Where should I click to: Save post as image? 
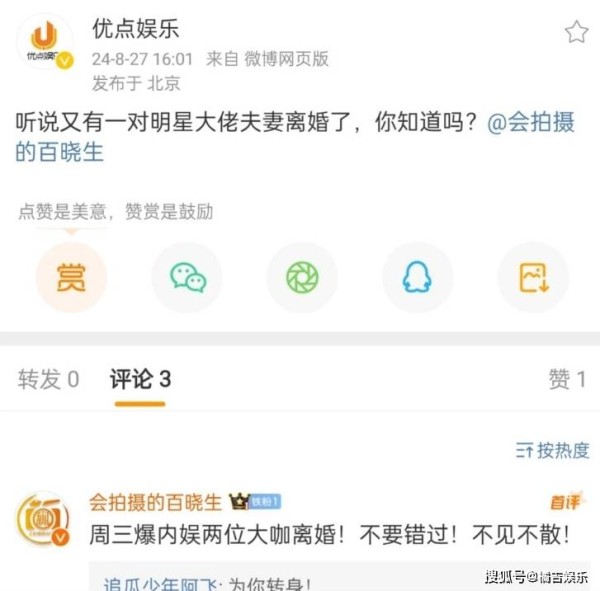pos(532,277)
